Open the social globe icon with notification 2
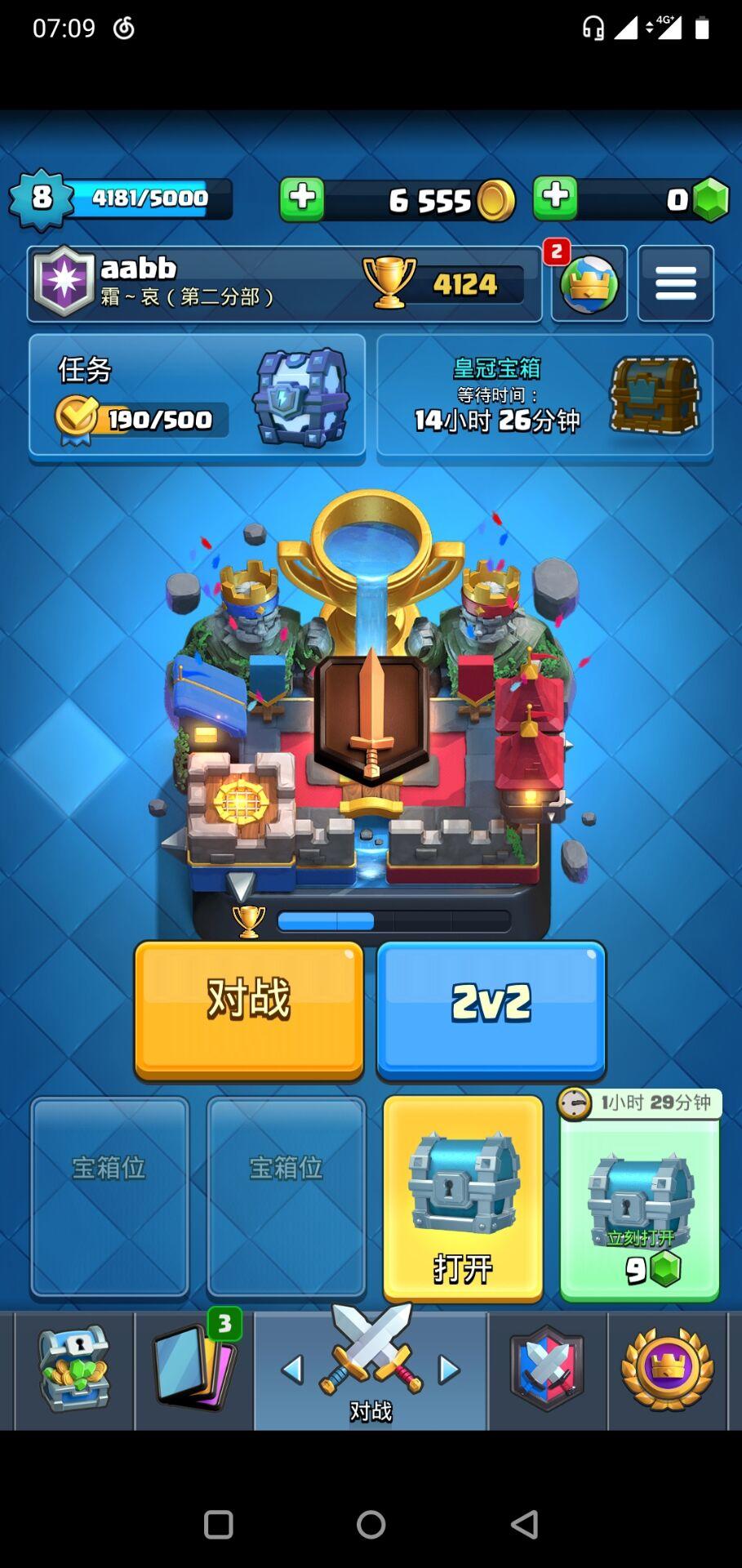Screen dimensions: 742x1568 pos(589,283)
